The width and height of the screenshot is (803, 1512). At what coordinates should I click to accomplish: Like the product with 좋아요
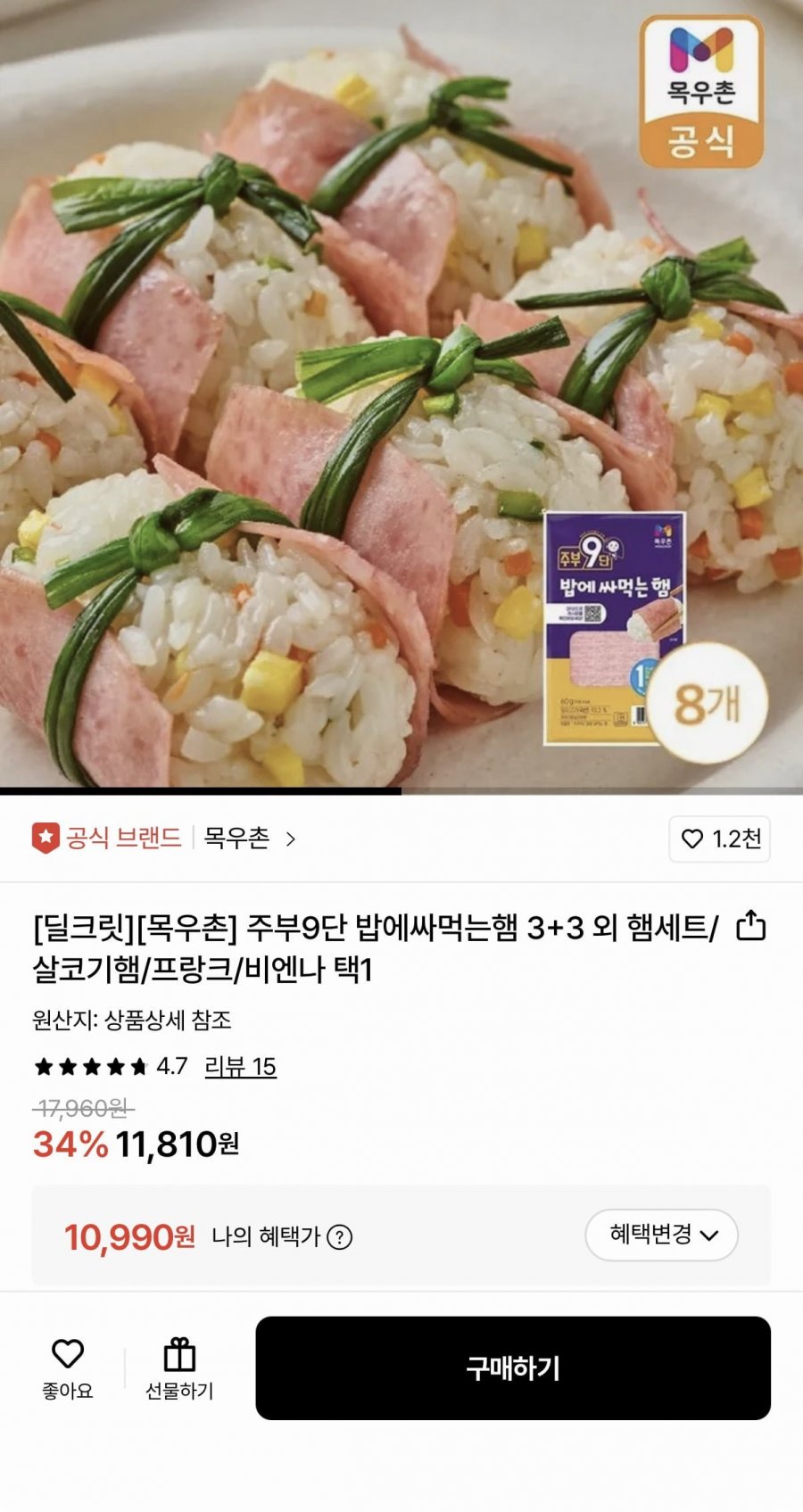click(68, 1368)
